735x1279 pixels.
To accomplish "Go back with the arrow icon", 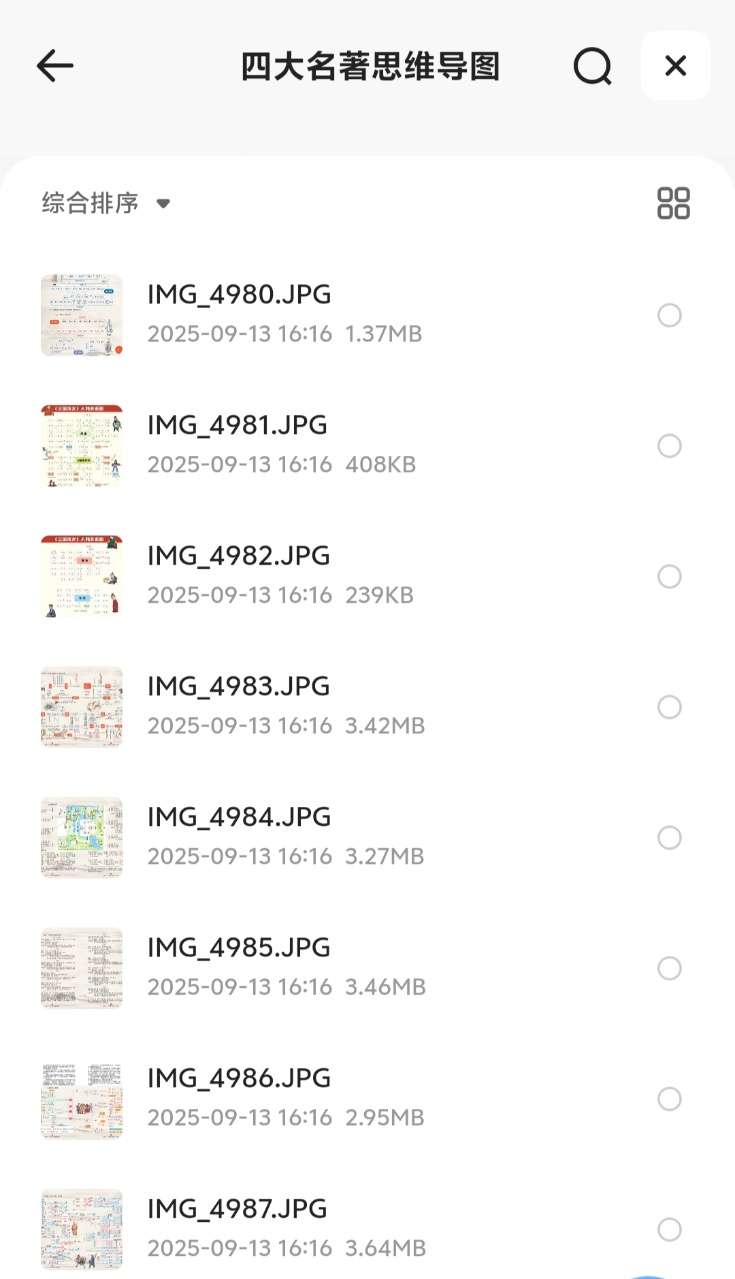I will point(55,66).
